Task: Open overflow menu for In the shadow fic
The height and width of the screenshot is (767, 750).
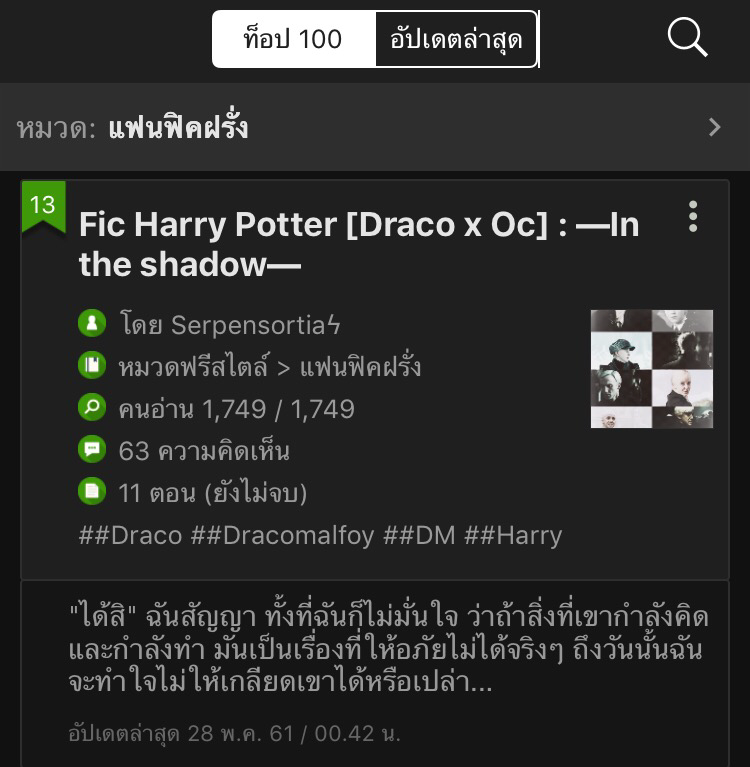Action: click(x=693, y=216)
